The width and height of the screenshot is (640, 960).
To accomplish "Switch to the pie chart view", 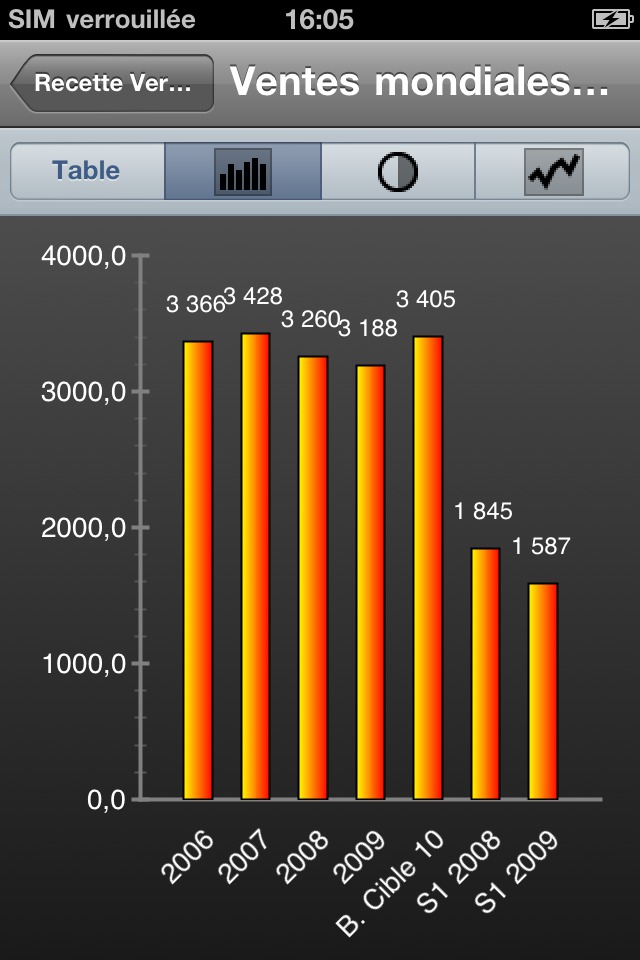I will coord(398,171).
